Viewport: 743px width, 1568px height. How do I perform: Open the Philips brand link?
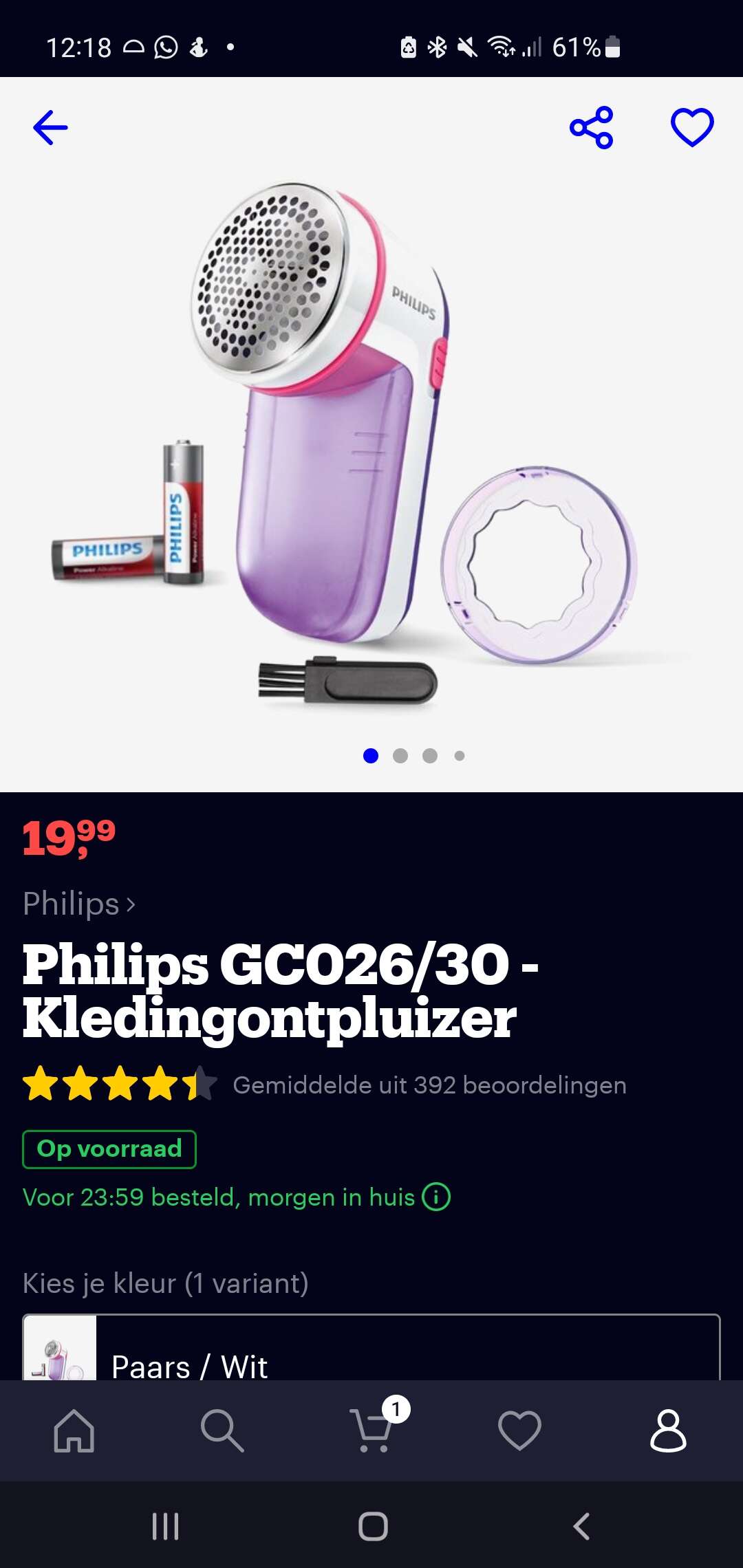click(79, 904)
